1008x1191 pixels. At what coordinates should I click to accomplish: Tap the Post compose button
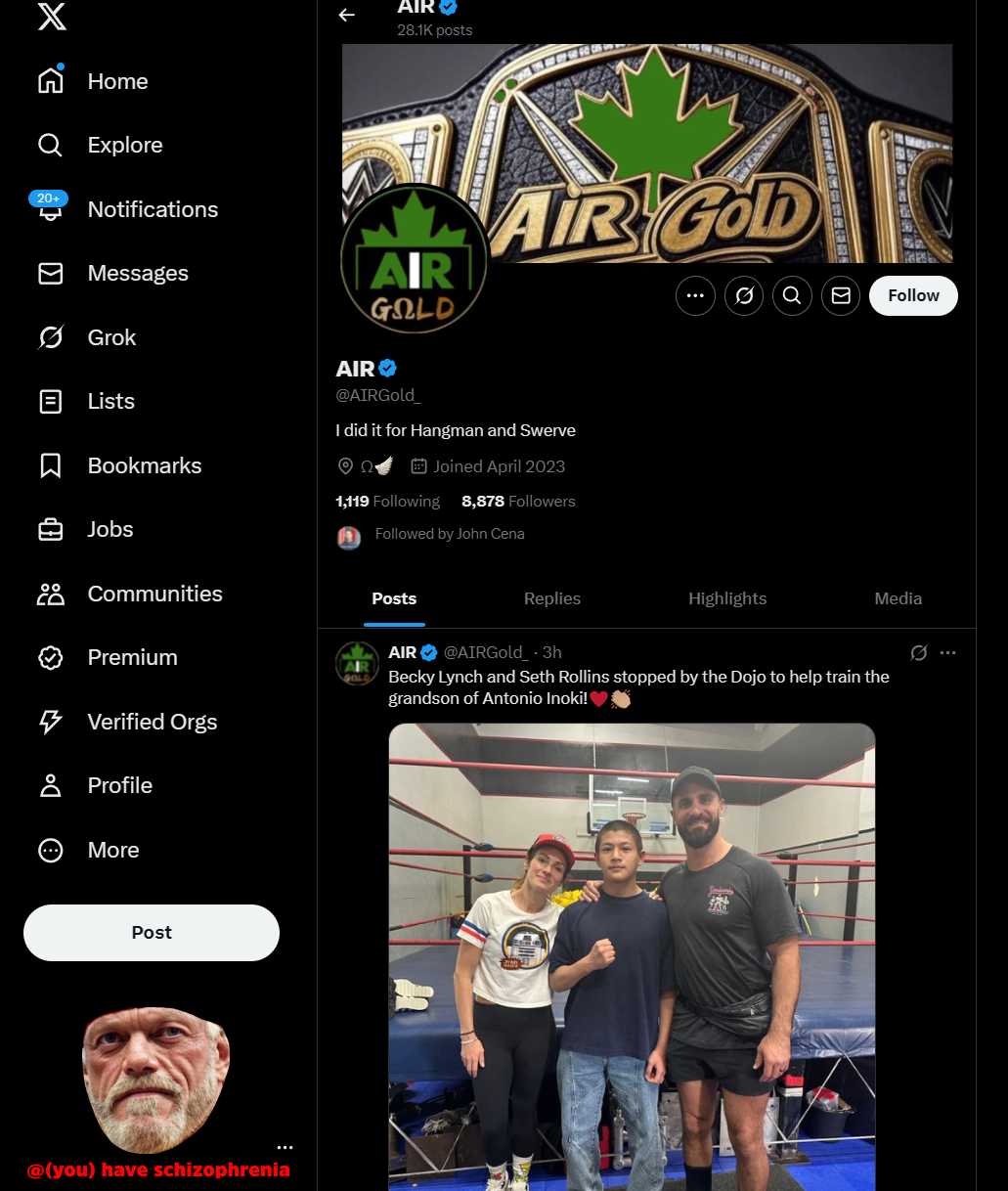[152, 933]
